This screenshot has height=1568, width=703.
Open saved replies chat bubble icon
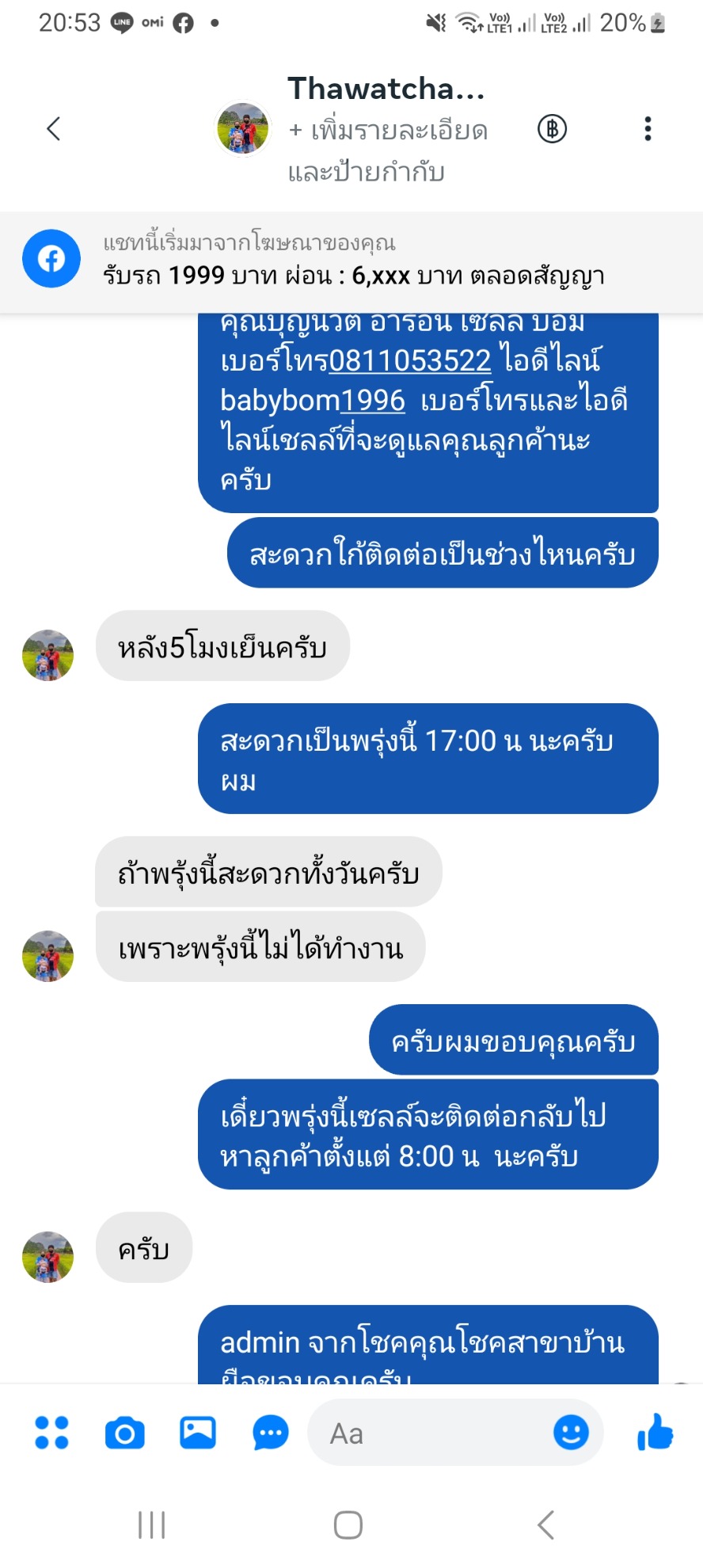(271, 1433)
